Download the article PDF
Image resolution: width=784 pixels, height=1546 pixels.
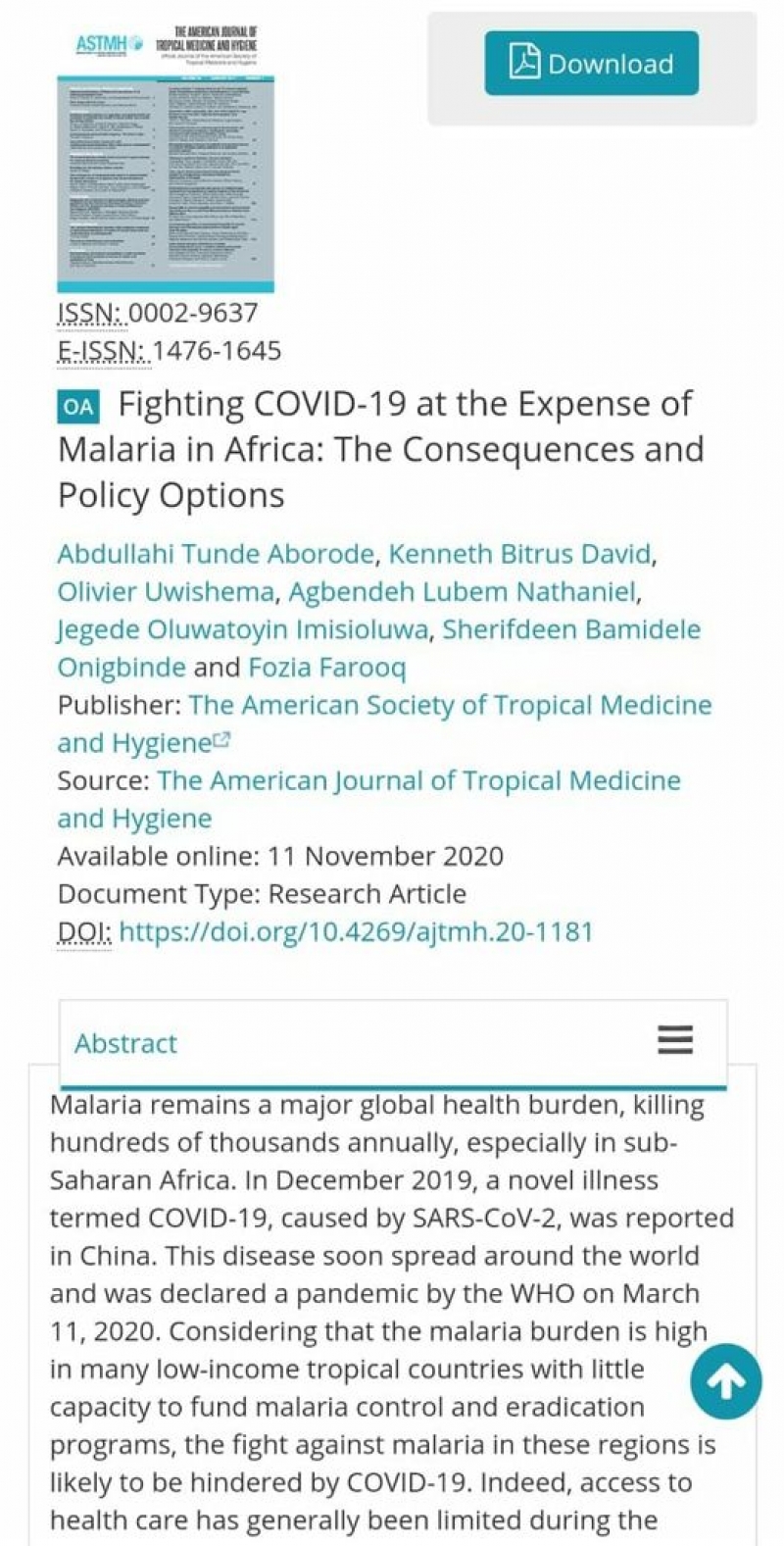coord(591,64)
